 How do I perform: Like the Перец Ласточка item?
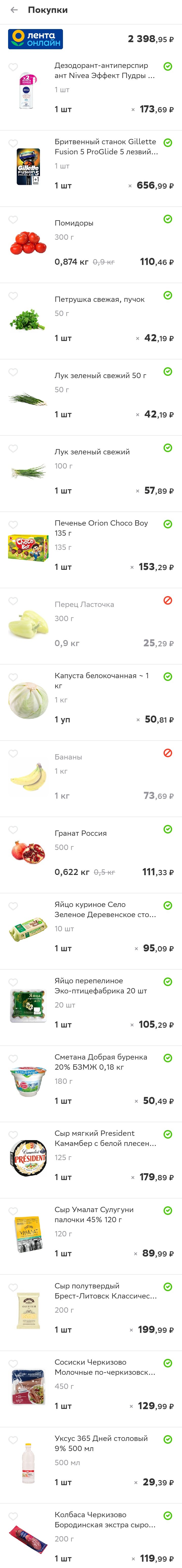coord(13,601)
